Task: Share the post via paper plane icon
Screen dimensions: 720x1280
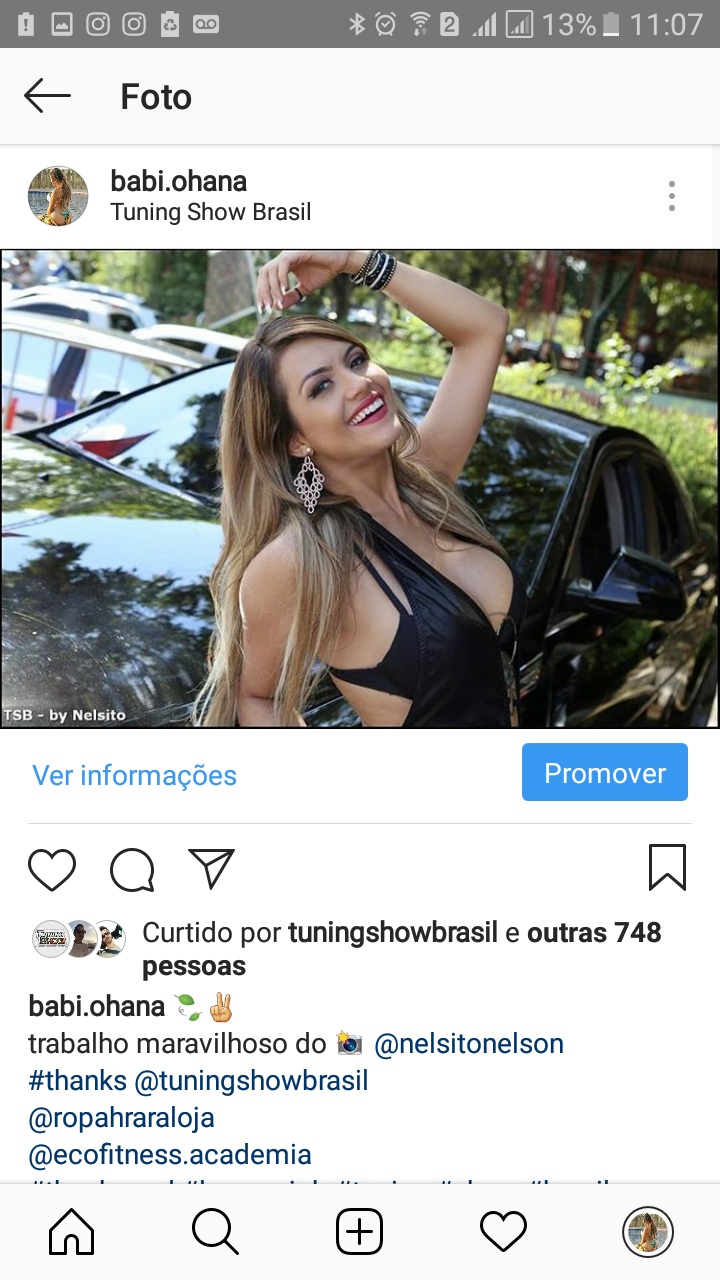Action: click(x=211, y=869)
